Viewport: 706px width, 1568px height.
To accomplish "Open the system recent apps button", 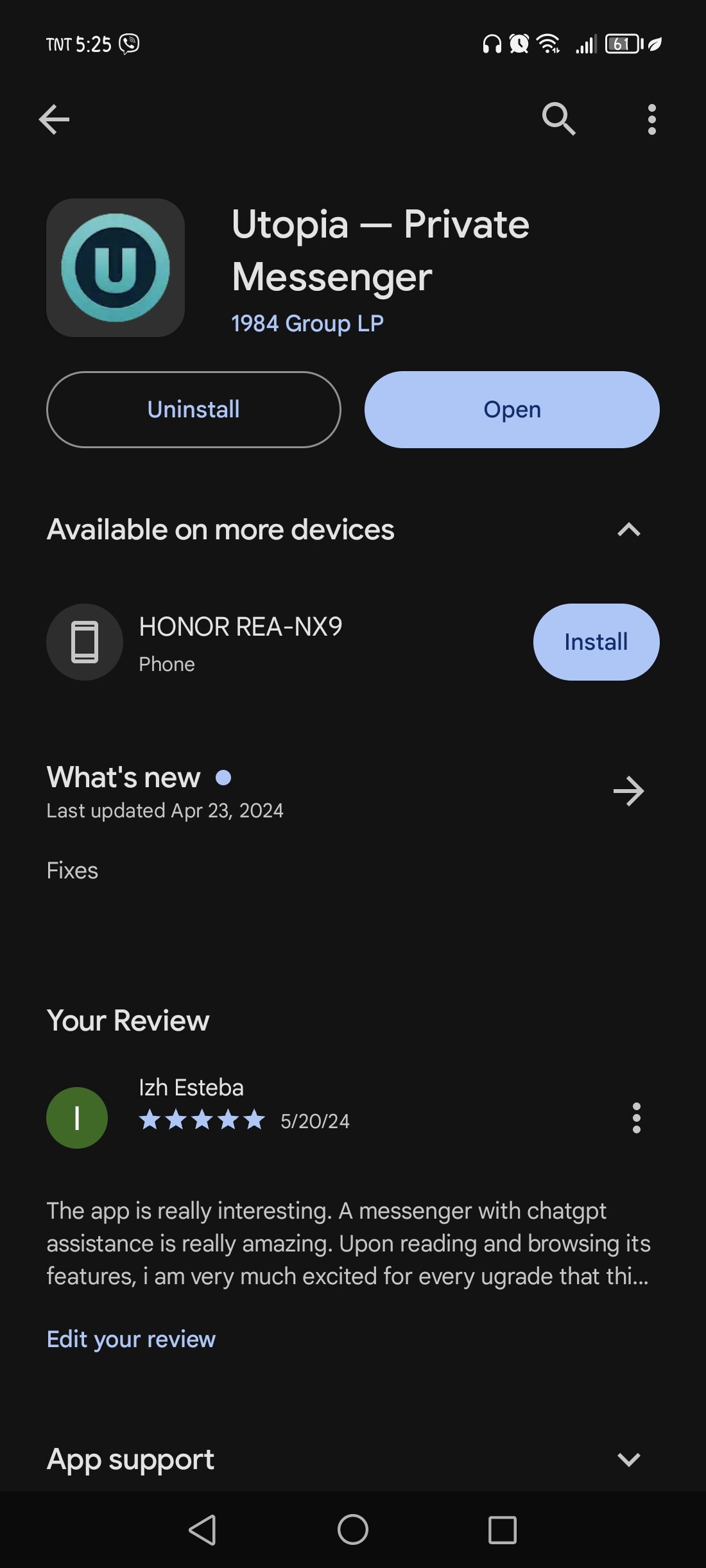I will coord(502,1529).
